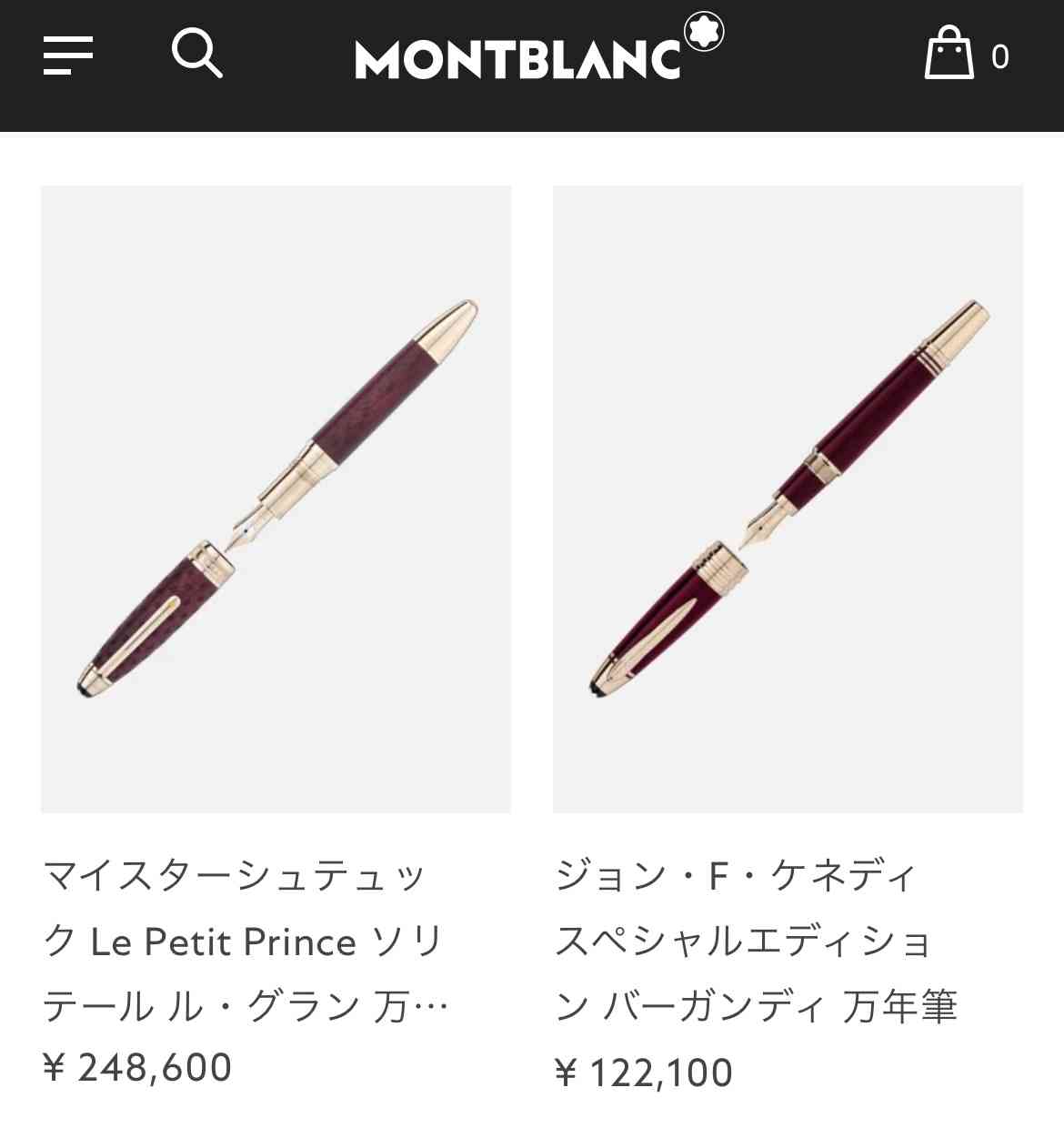Select the ジョン・F・ケネディ スペシャルエディション title

(755, 942)
